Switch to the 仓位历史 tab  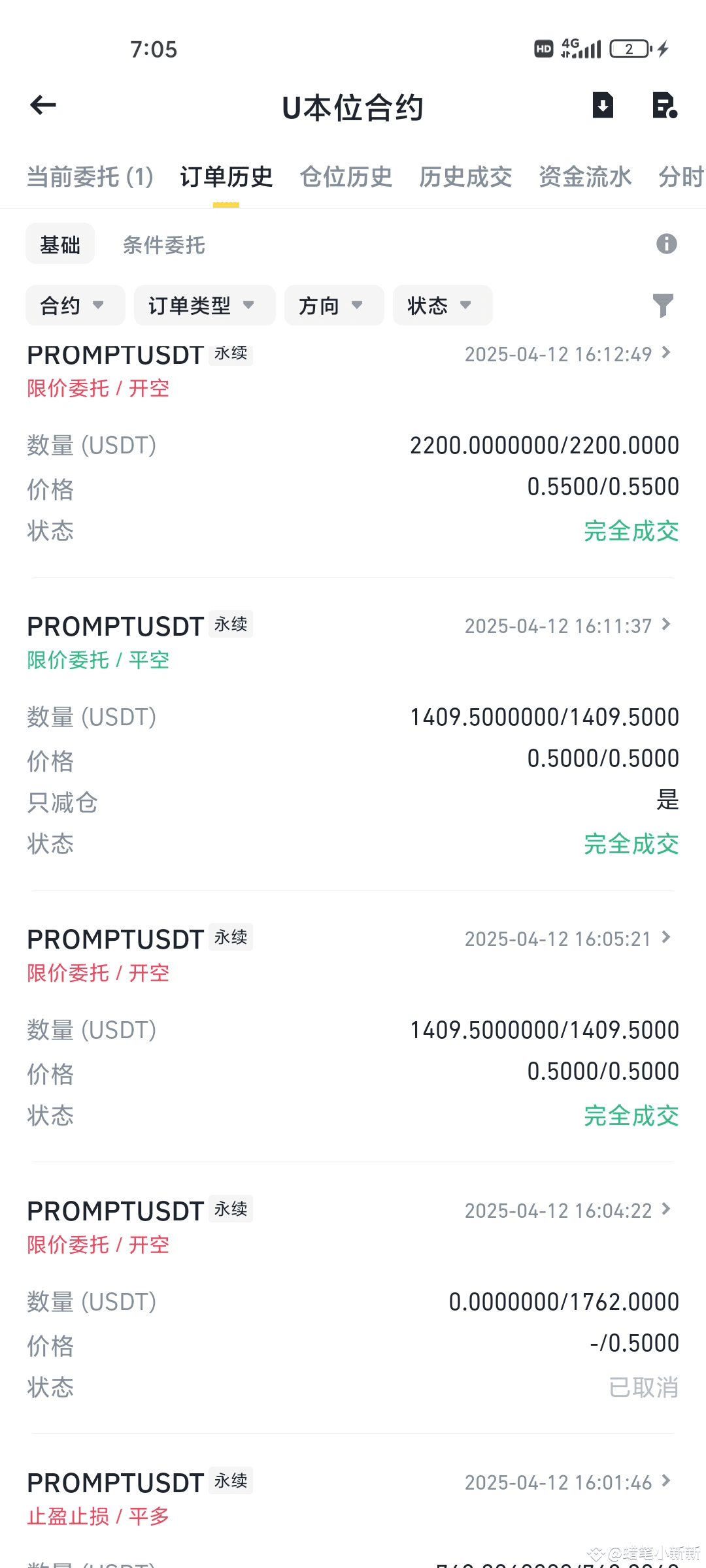(346, 177)
